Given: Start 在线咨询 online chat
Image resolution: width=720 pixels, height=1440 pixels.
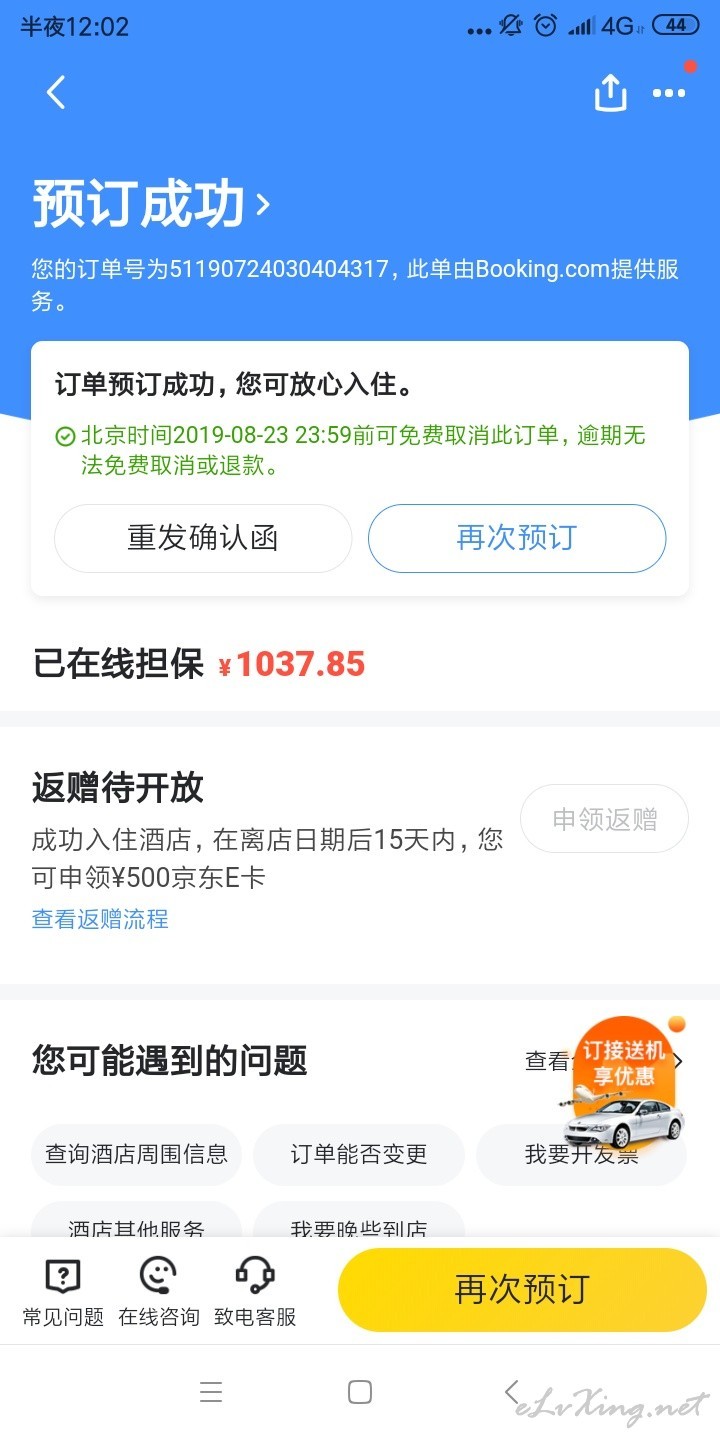Looking at the screenshot, I should 159,1291.
